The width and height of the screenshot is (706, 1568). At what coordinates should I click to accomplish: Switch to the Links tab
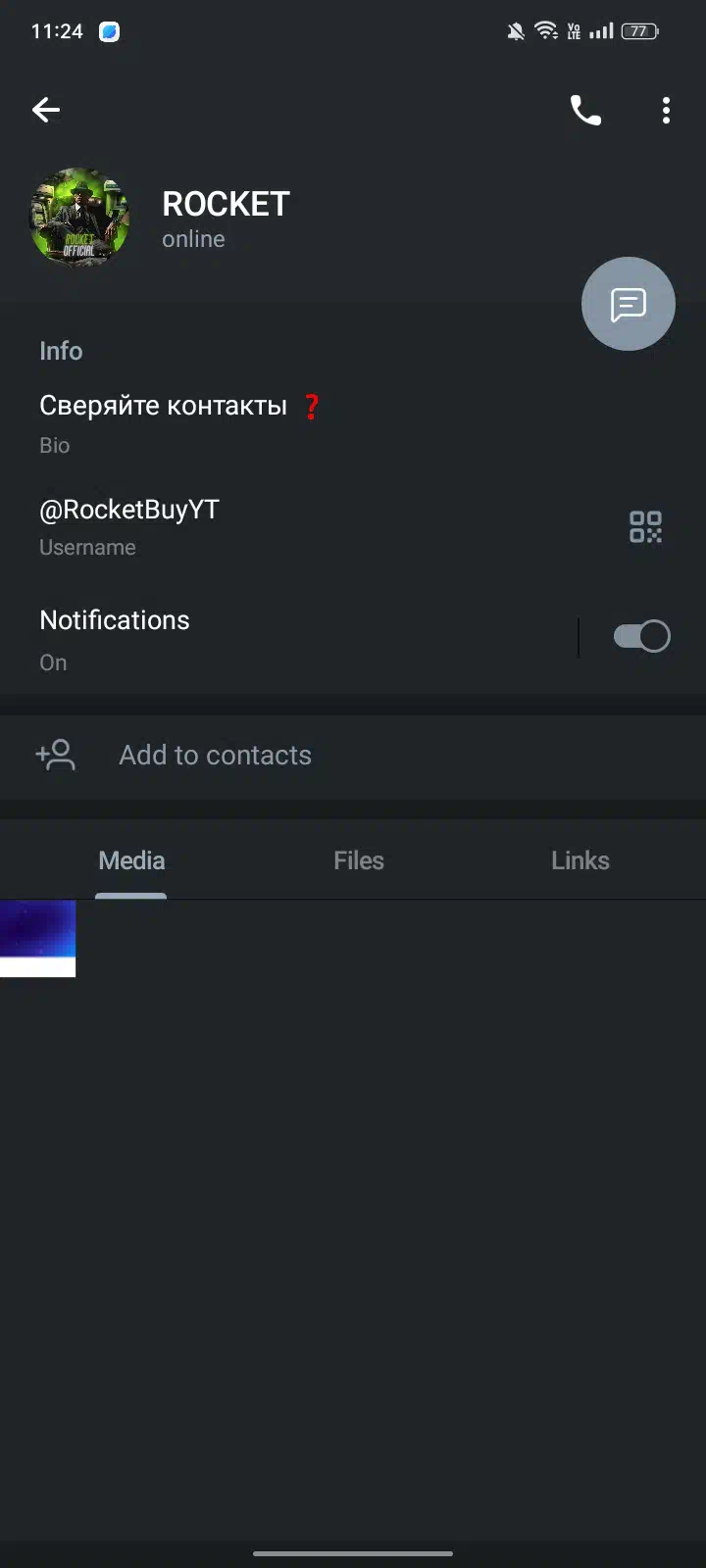click(x=580, y=860)
